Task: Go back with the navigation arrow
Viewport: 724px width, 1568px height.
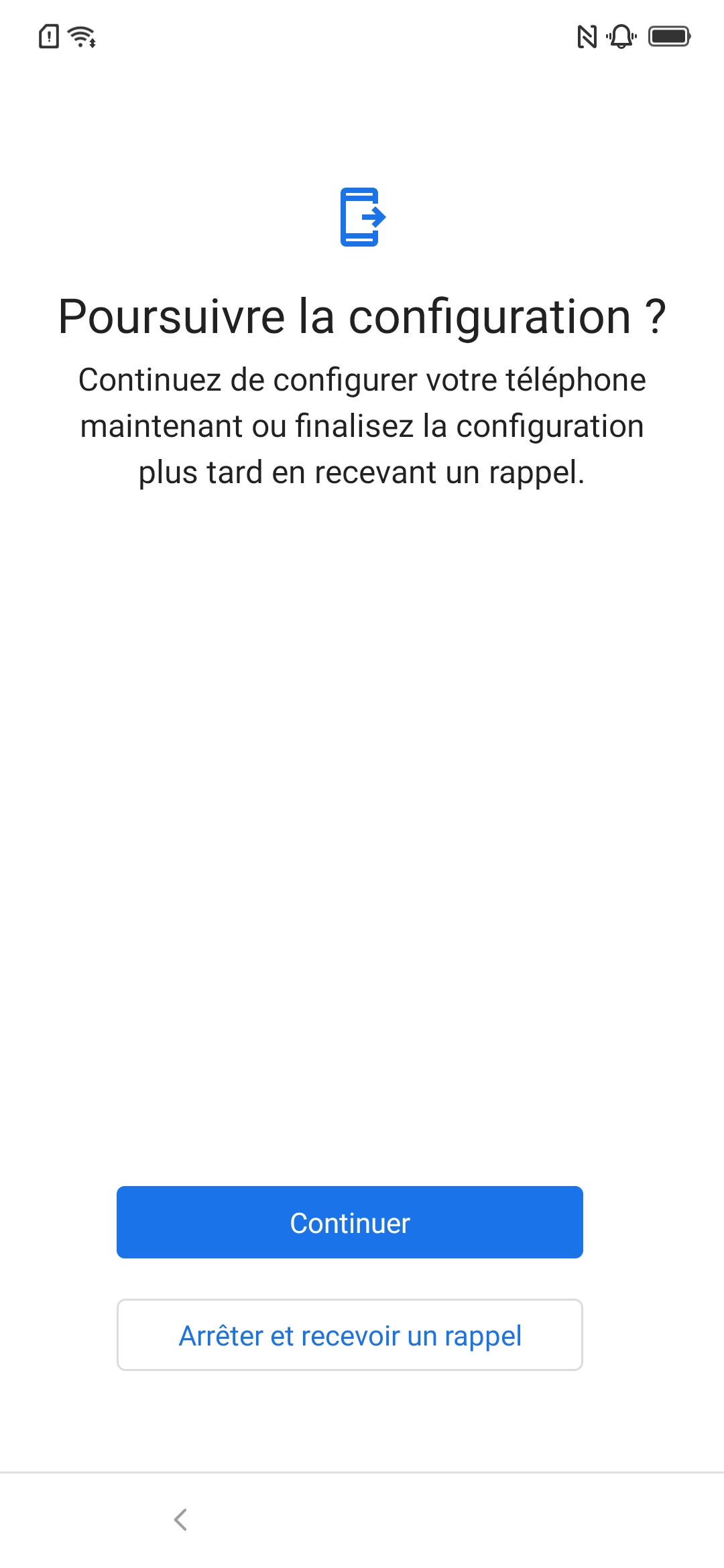Action: 180,1520
